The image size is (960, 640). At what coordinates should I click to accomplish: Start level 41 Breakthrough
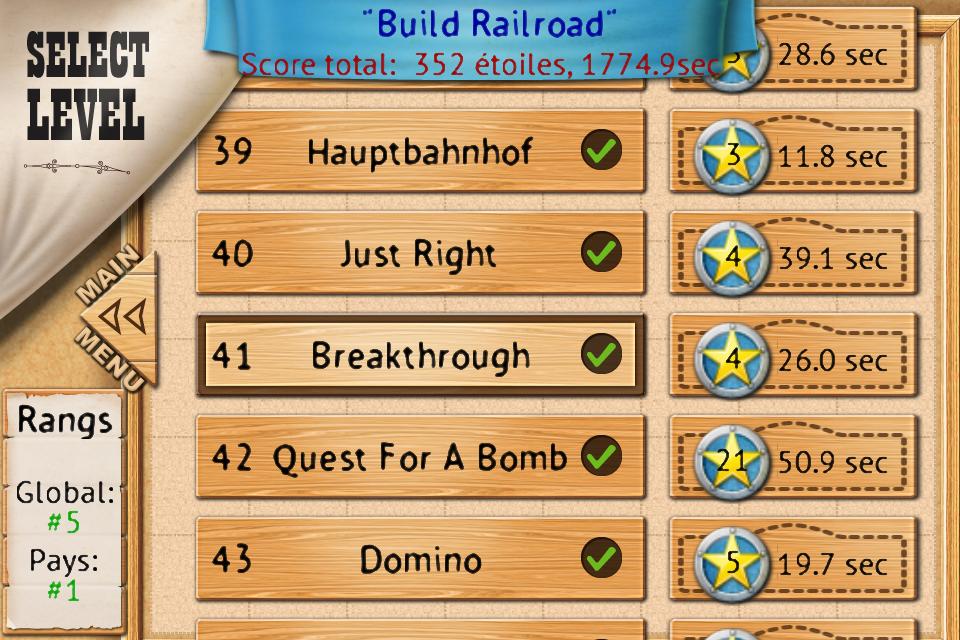418,355
